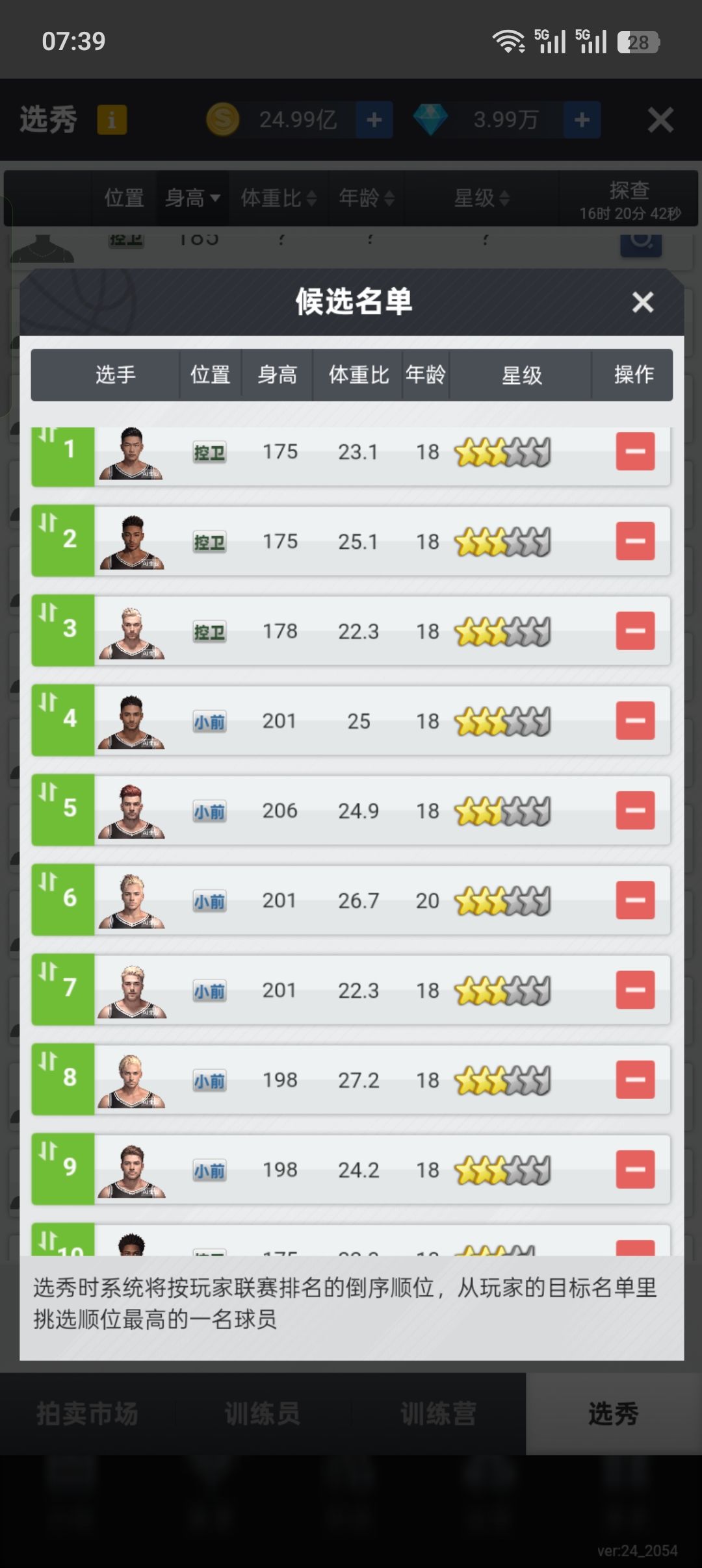Remove candidate 7 from the list
Image resolution: width=702 pixels, height=1568 pixels.
click(x=635, y=989)
